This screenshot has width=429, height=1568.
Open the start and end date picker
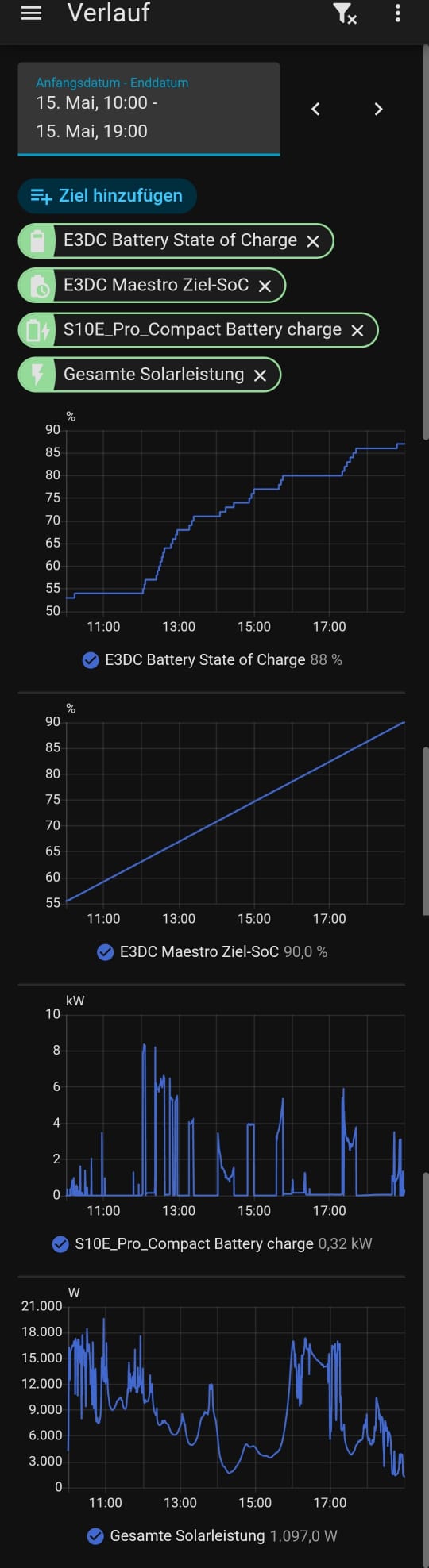149,109
